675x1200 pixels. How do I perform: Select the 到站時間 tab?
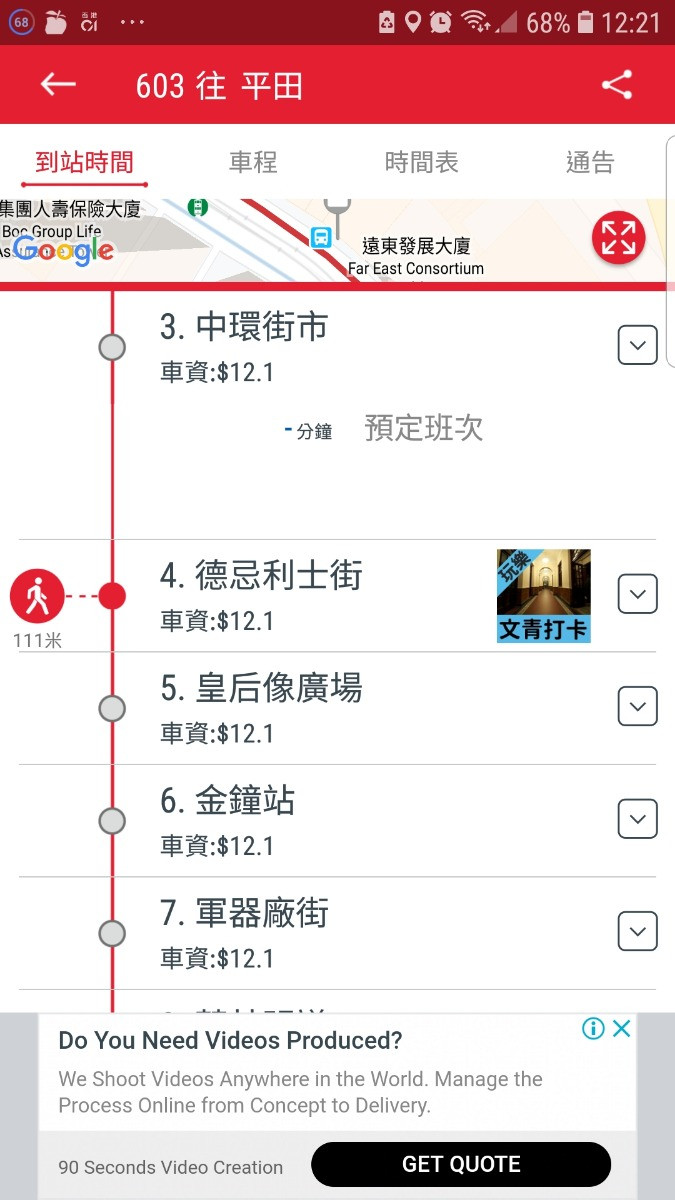[x=84, y=162]
